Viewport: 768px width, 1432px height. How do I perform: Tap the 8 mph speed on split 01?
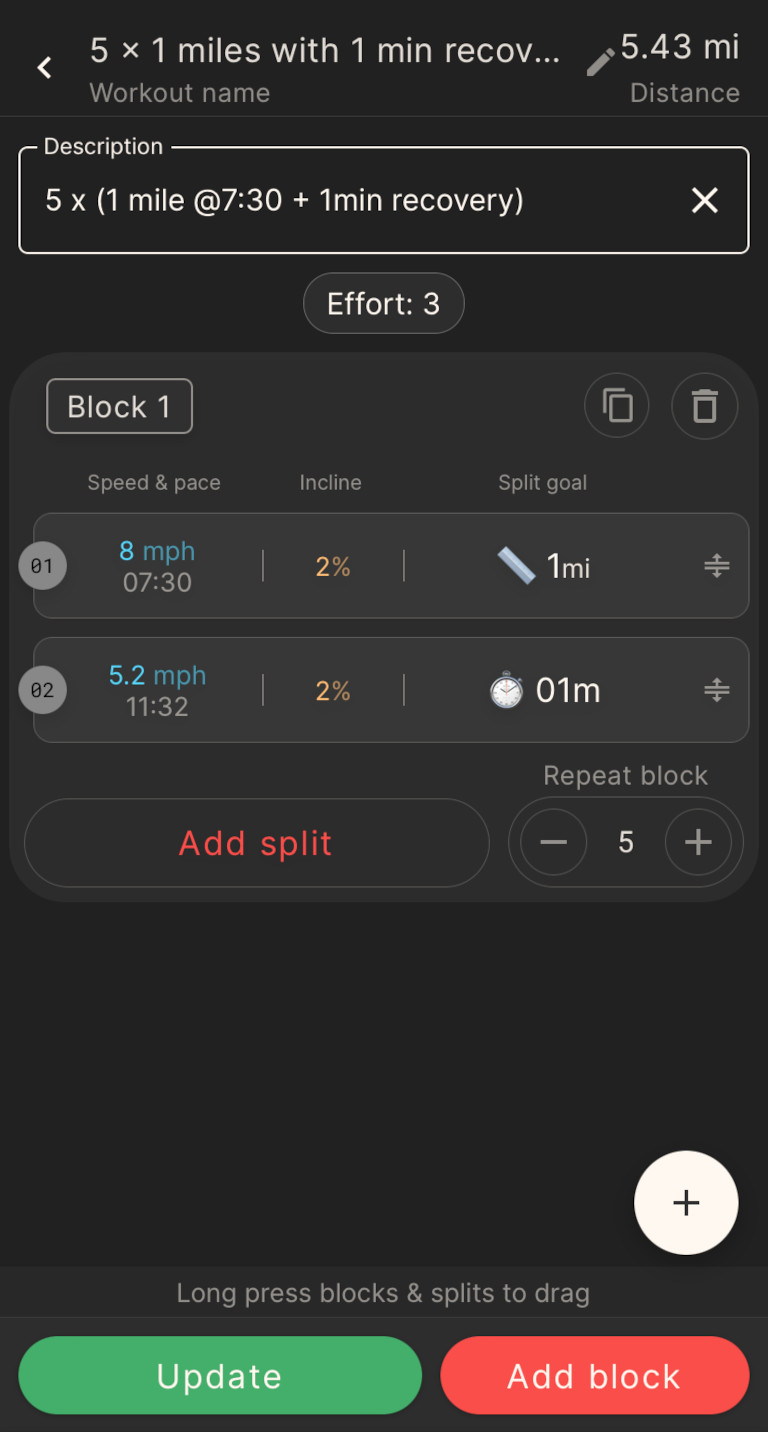pos(156,551)
